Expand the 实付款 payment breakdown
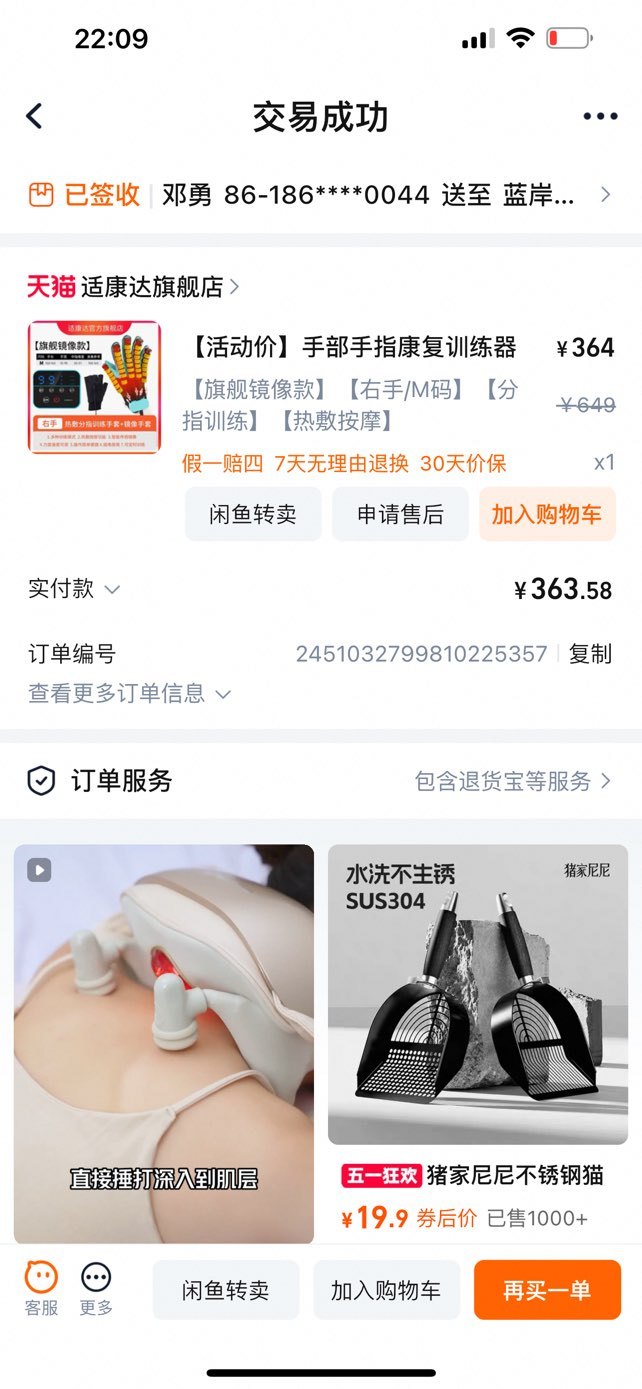This screenshot has height=1389, width=642. pyautogui.click(x=75, y=589)
